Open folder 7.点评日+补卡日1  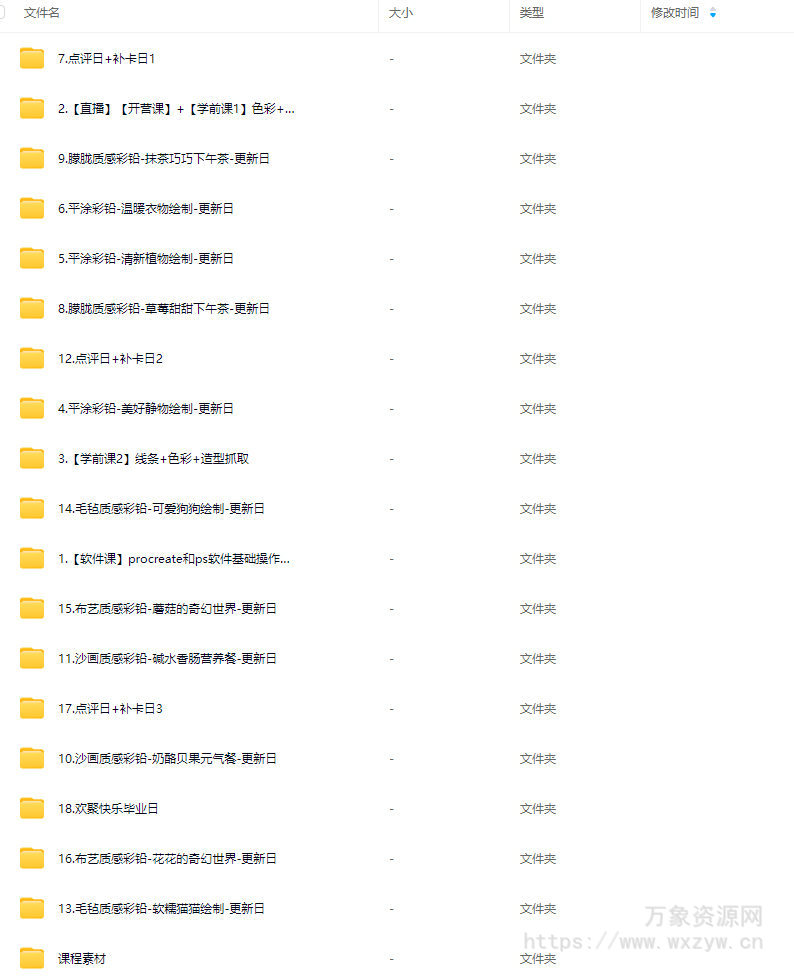pos(106,59)
